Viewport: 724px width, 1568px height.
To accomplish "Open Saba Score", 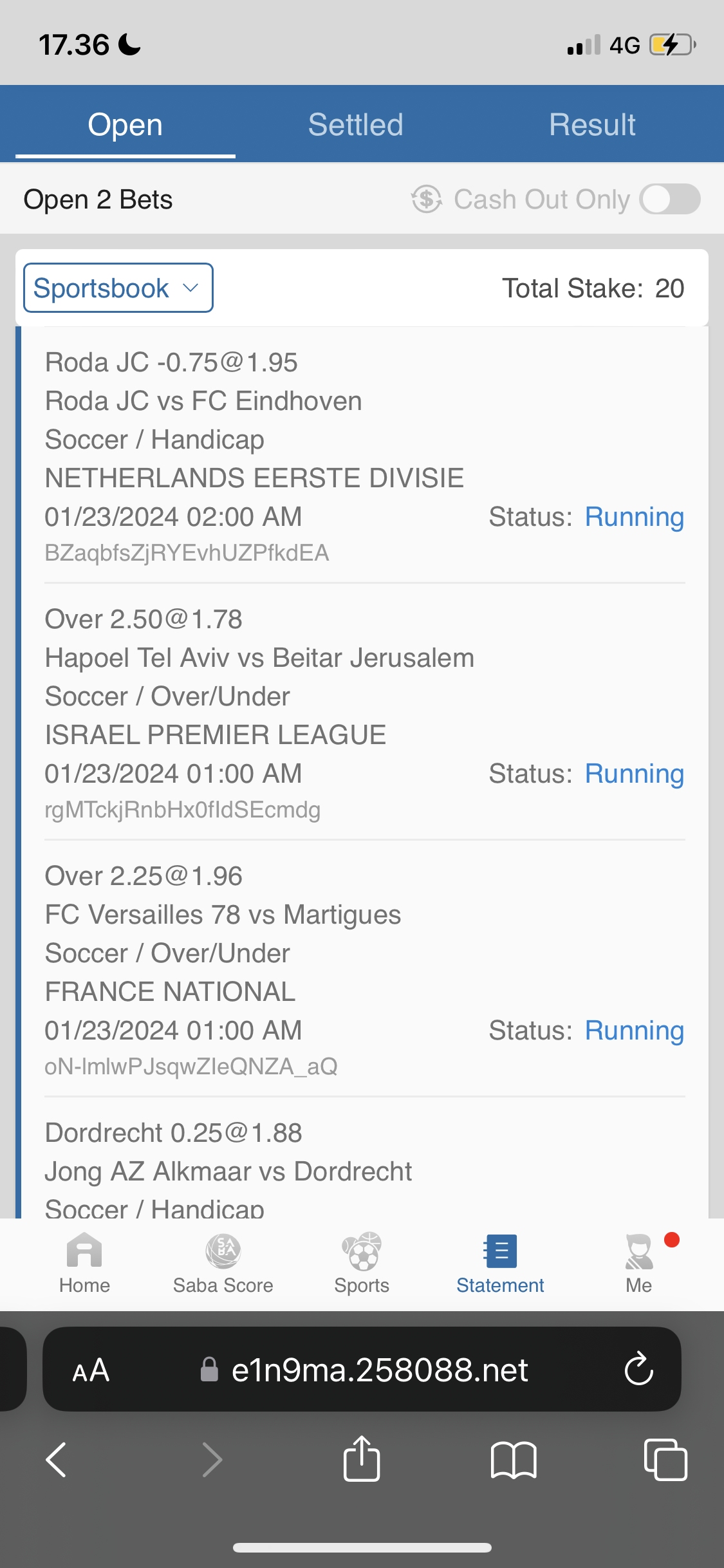I will tap(223, 1263).
